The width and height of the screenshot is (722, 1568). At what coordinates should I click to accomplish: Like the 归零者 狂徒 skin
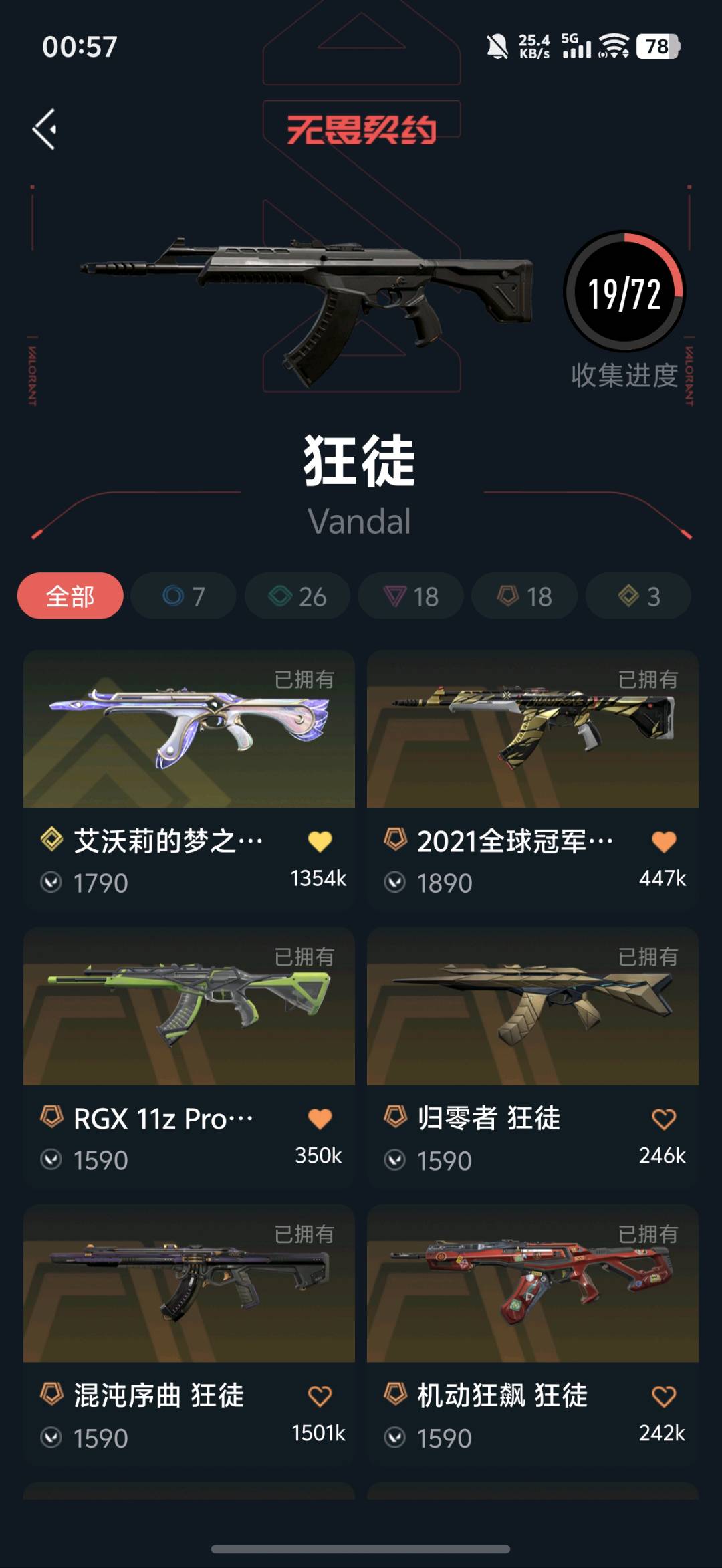point(664,1119)
